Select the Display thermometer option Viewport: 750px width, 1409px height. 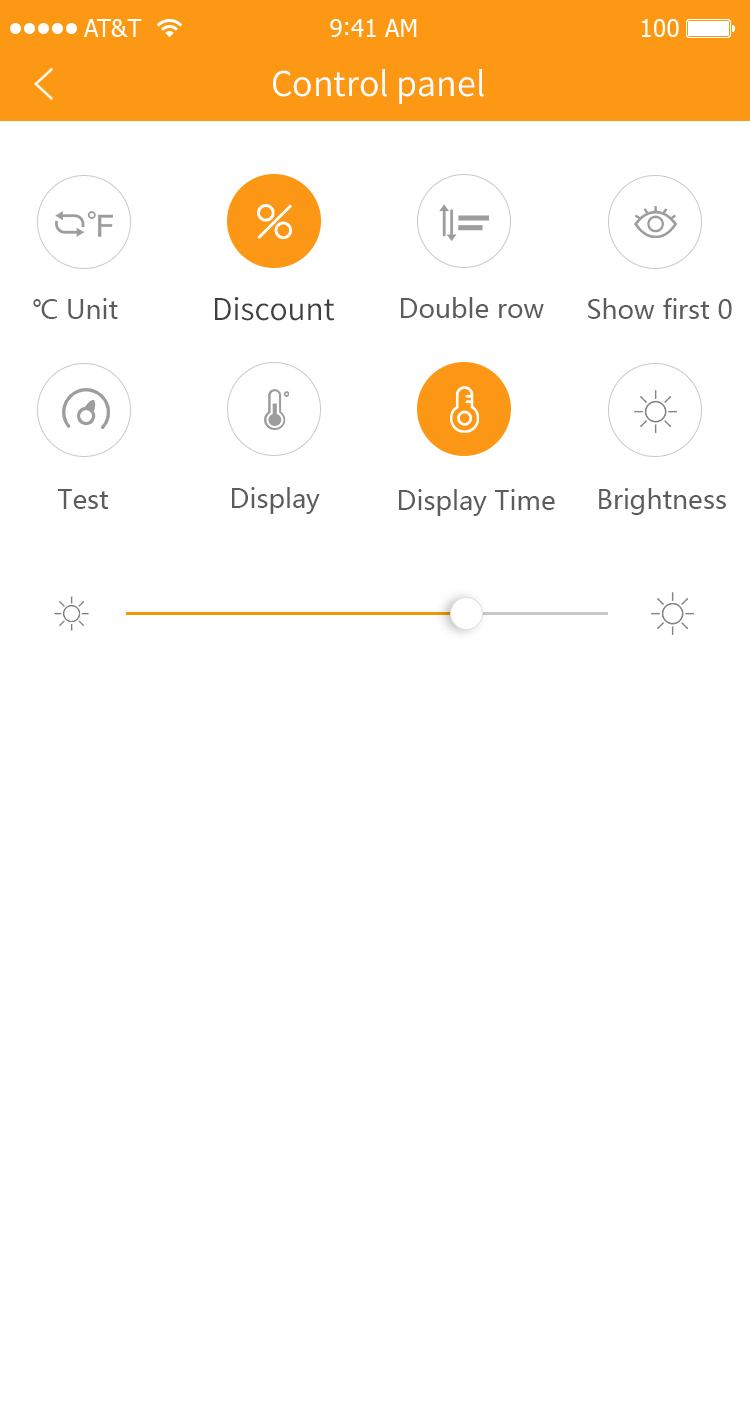tap(274, 410)
